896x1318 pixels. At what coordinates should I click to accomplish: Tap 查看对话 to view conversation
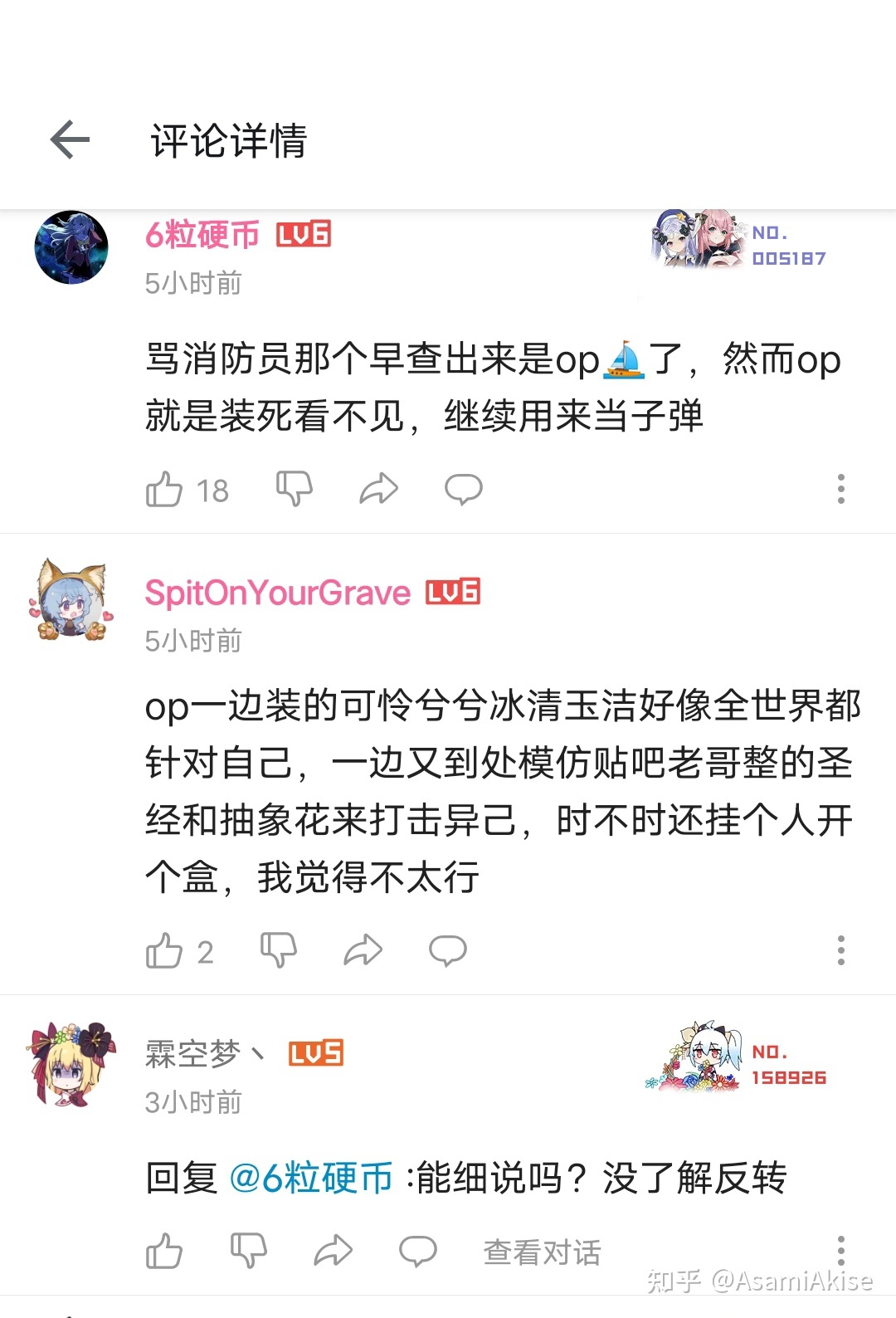pos(542,1252)
